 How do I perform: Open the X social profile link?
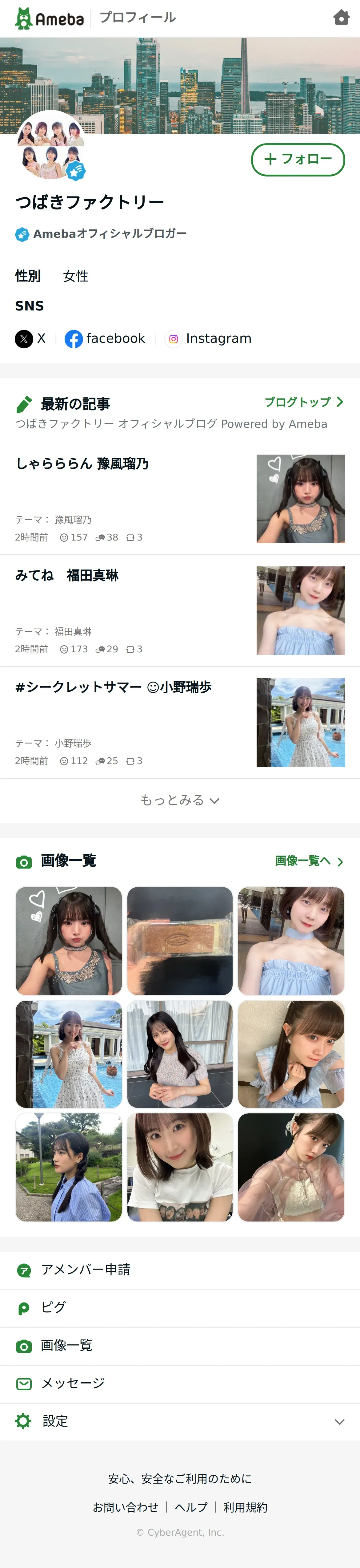(x=30, y=338)
